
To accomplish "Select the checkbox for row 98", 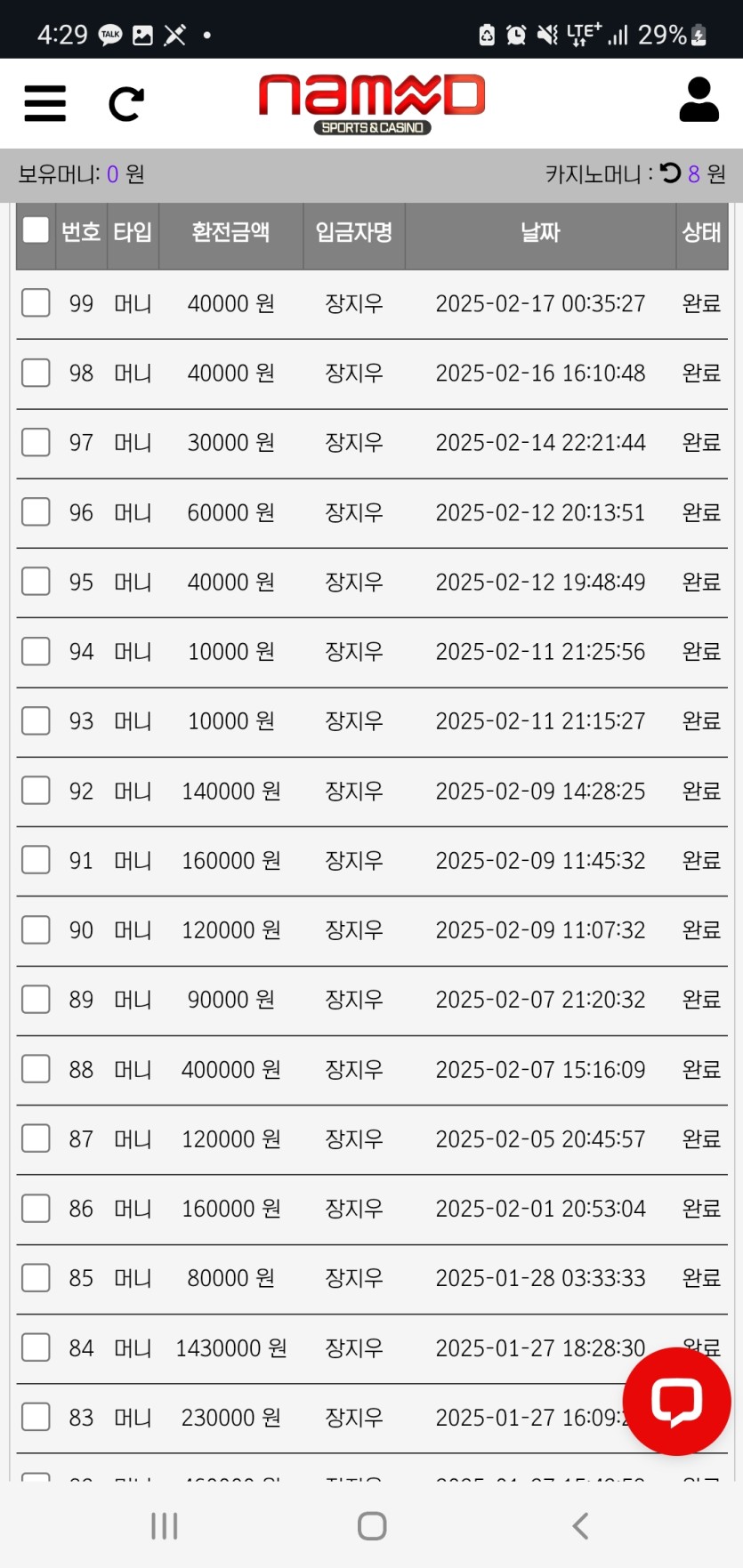I will click(36, 373).
